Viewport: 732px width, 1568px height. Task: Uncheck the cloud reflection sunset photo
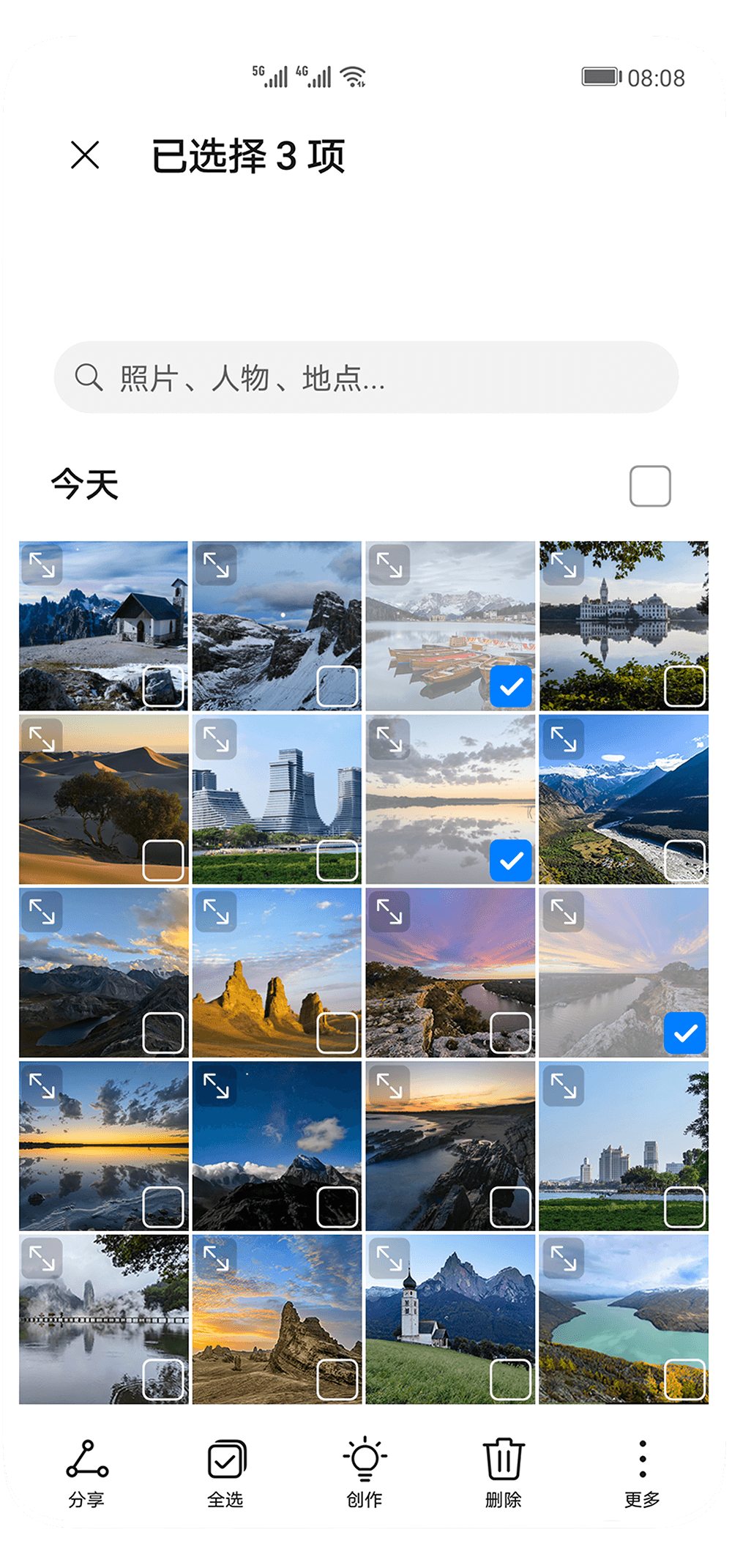(x=511, y=860)
